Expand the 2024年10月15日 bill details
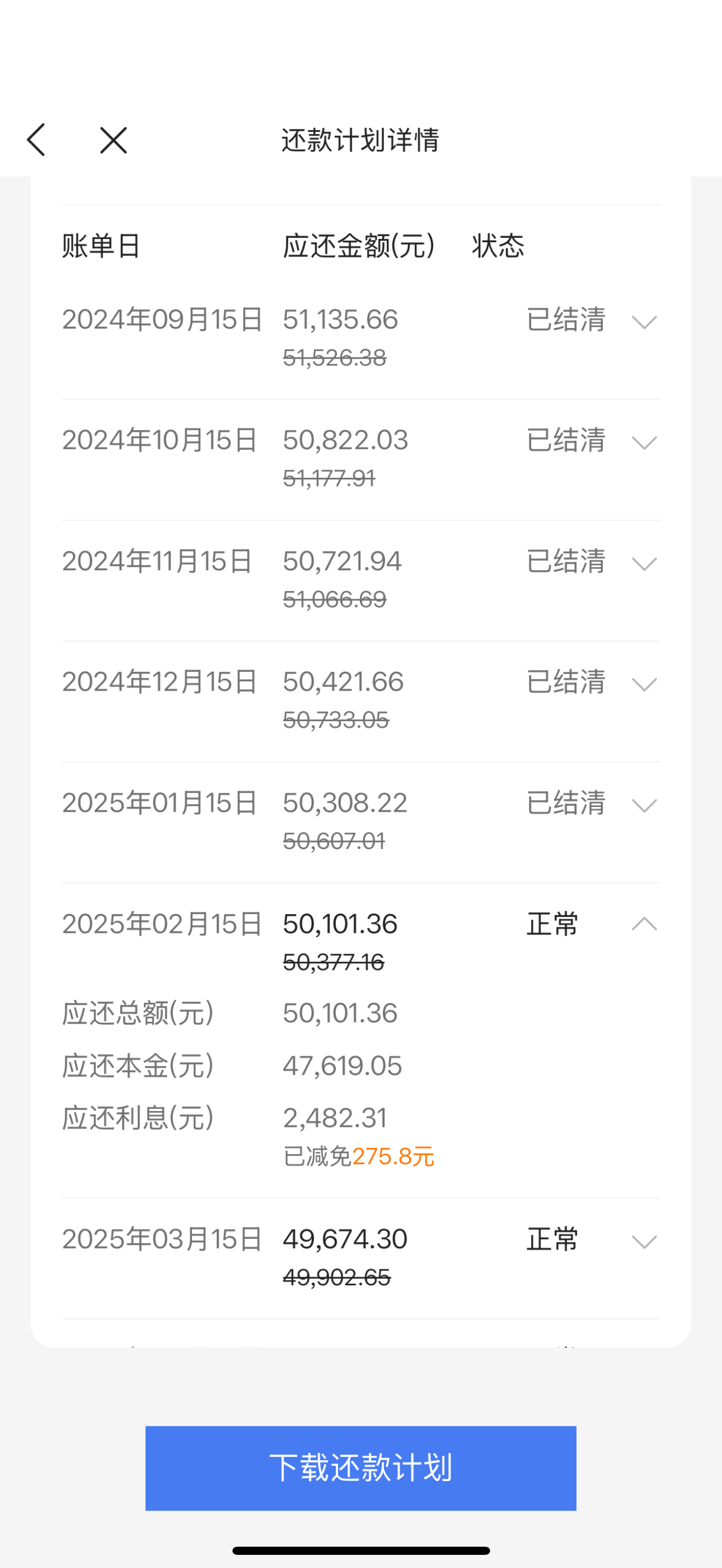 644,442
